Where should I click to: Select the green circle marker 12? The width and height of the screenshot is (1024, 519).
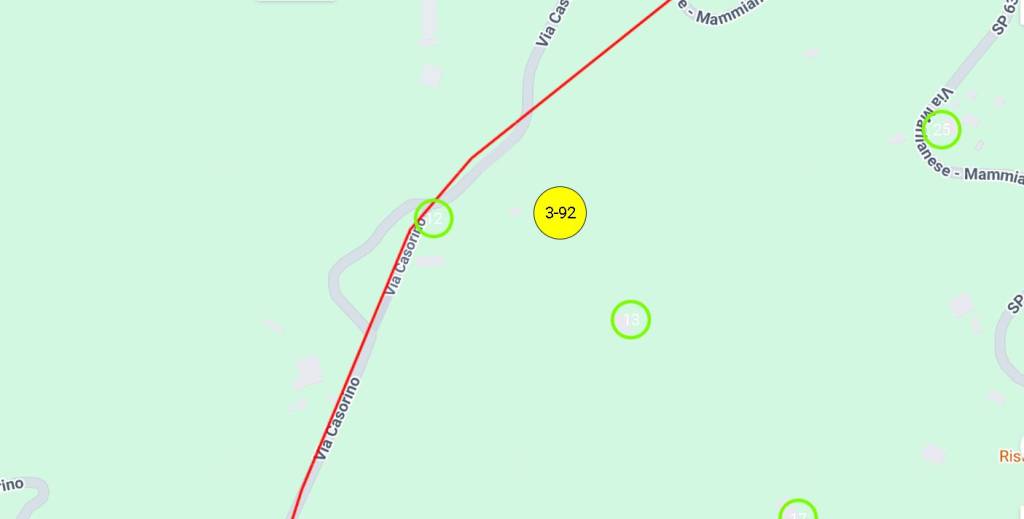coord(434,218)
